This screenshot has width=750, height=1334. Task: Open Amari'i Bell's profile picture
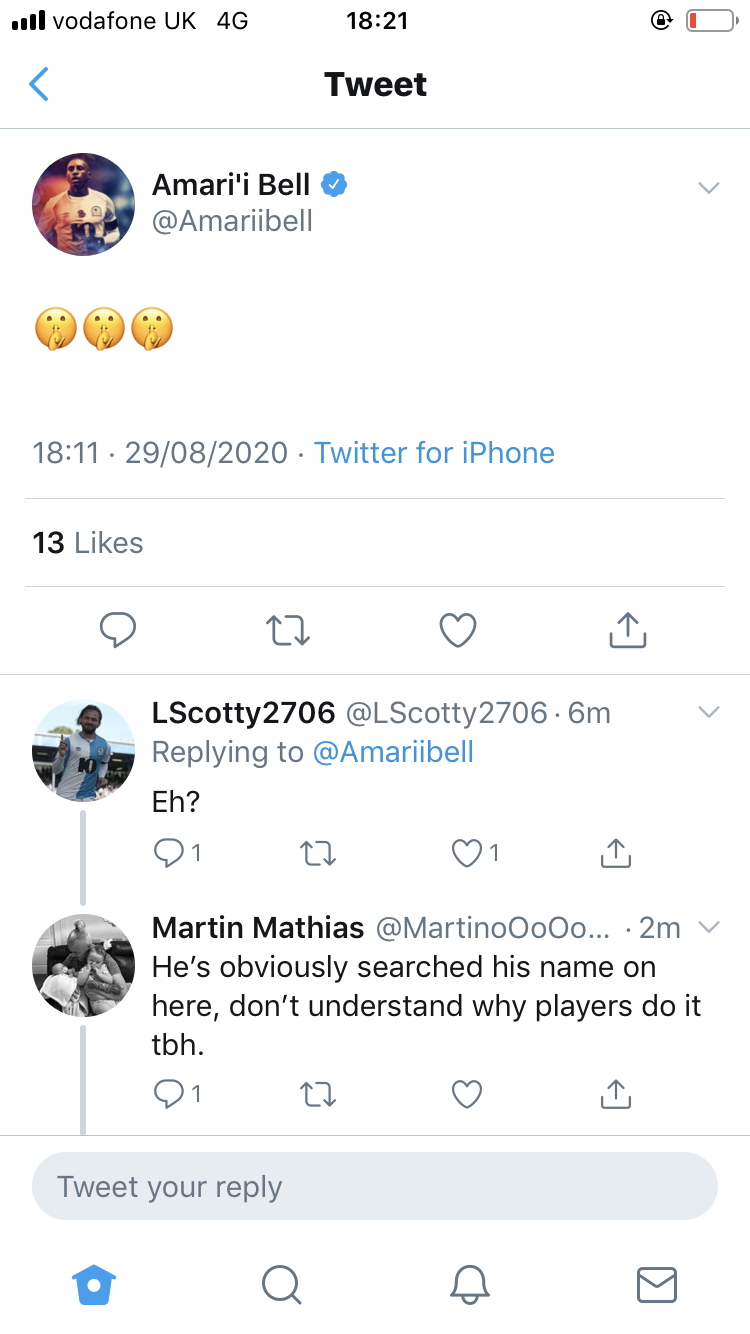pyautogui.click(x=84, y=204)
